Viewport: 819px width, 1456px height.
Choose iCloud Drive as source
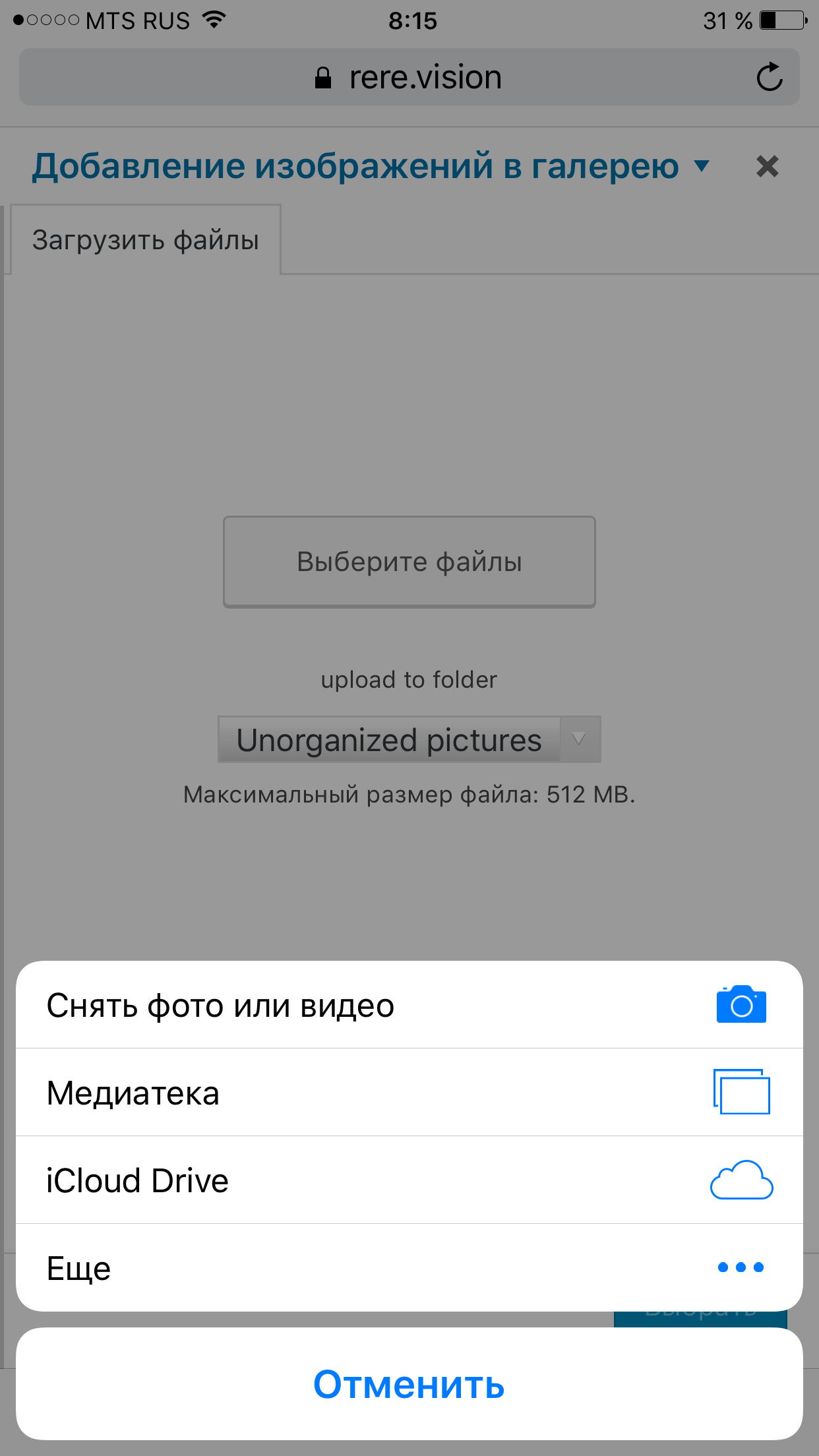point(409,1180)
